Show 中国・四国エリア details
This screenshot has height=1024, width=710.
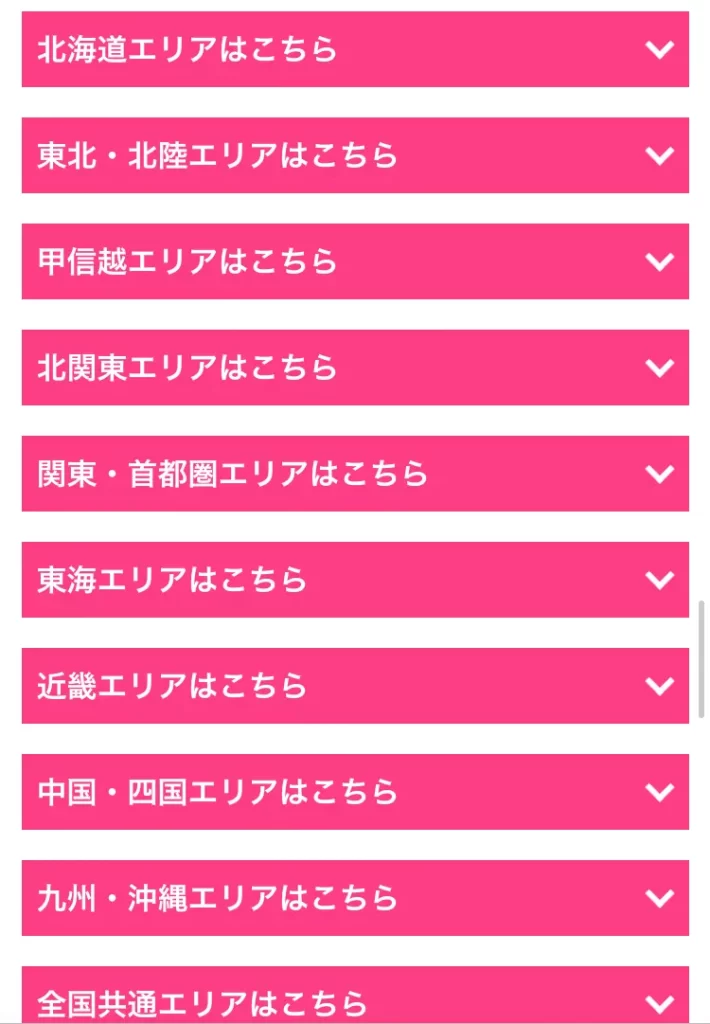355,791
